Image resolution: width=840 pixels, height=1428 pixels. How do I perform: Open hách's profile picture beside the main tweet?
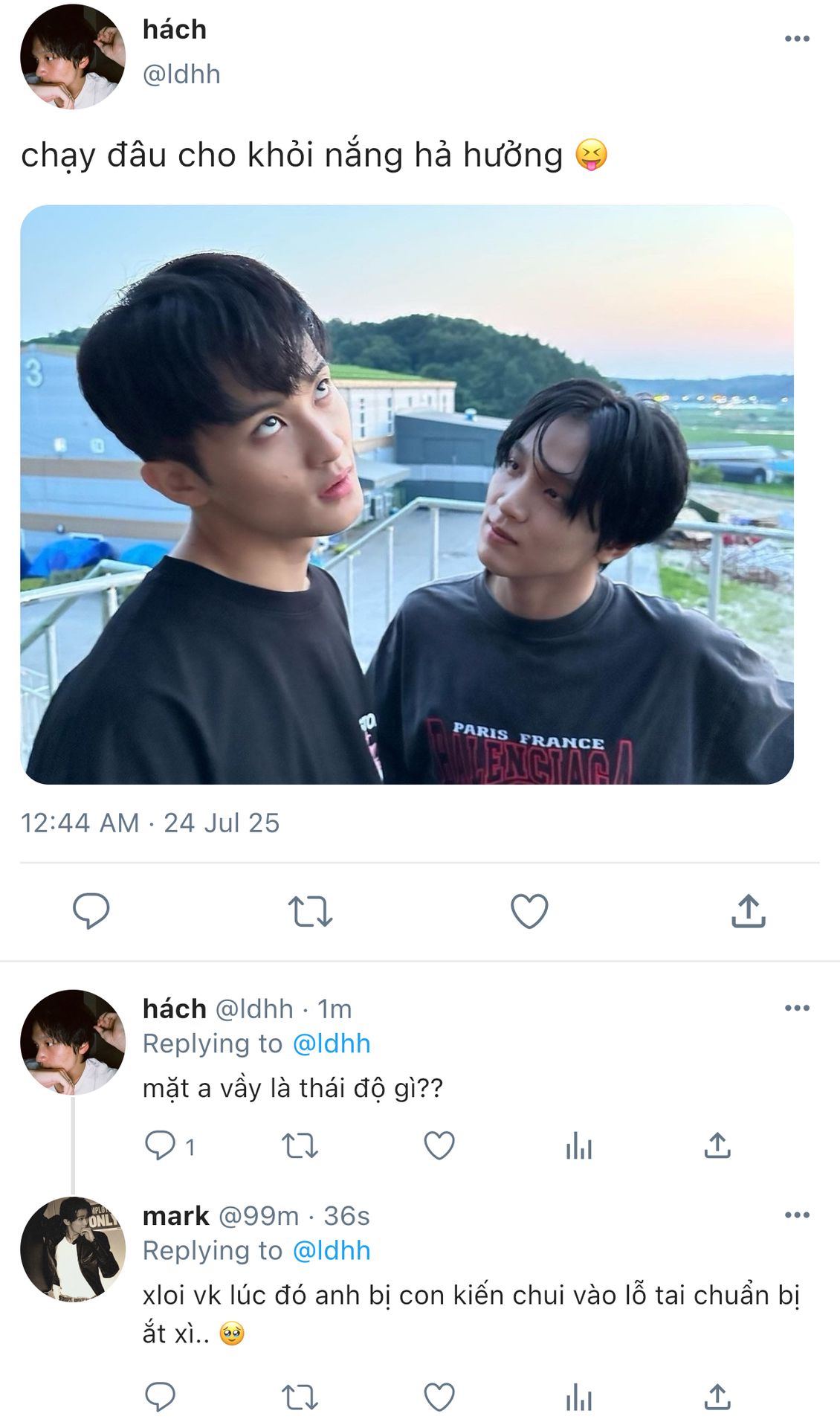point(72,57)
